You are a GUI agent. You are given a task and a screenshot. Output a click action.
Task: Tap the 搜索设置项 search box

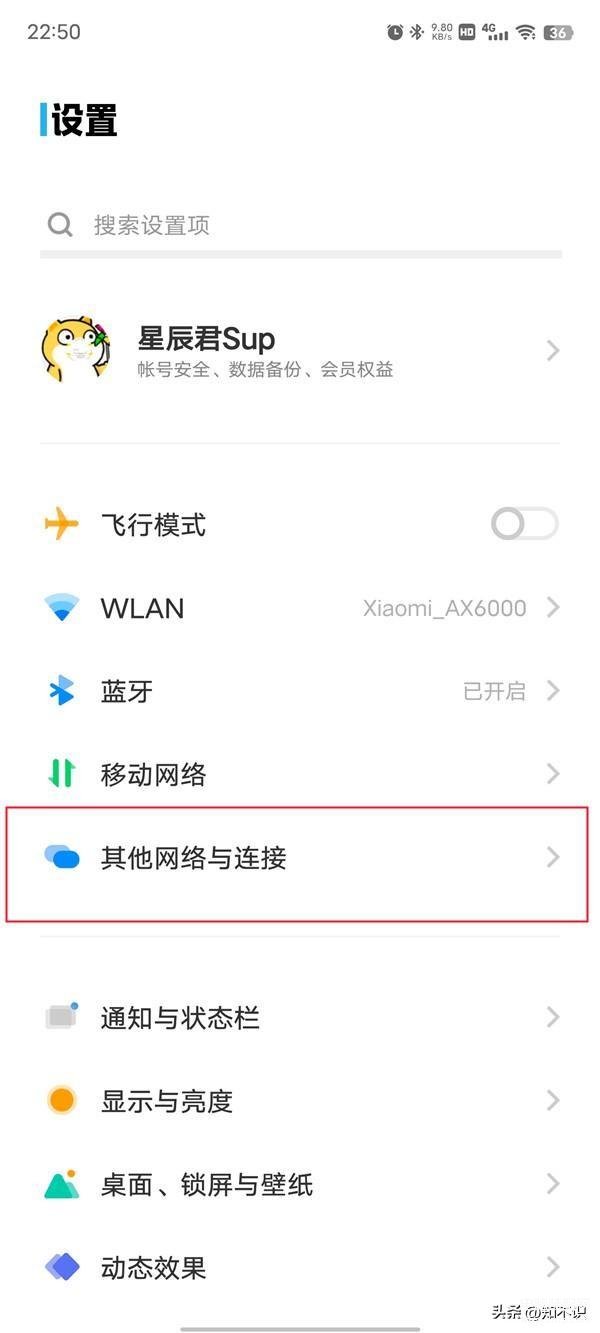(300, 225)
